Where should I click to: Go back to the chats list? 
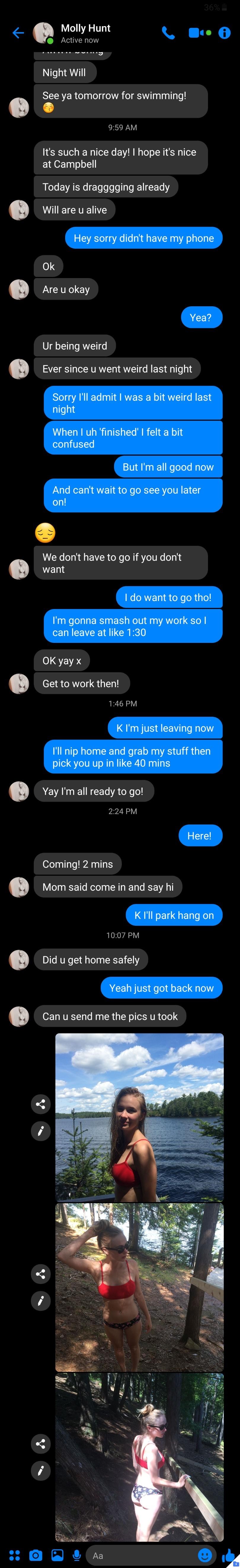[18, 33]
